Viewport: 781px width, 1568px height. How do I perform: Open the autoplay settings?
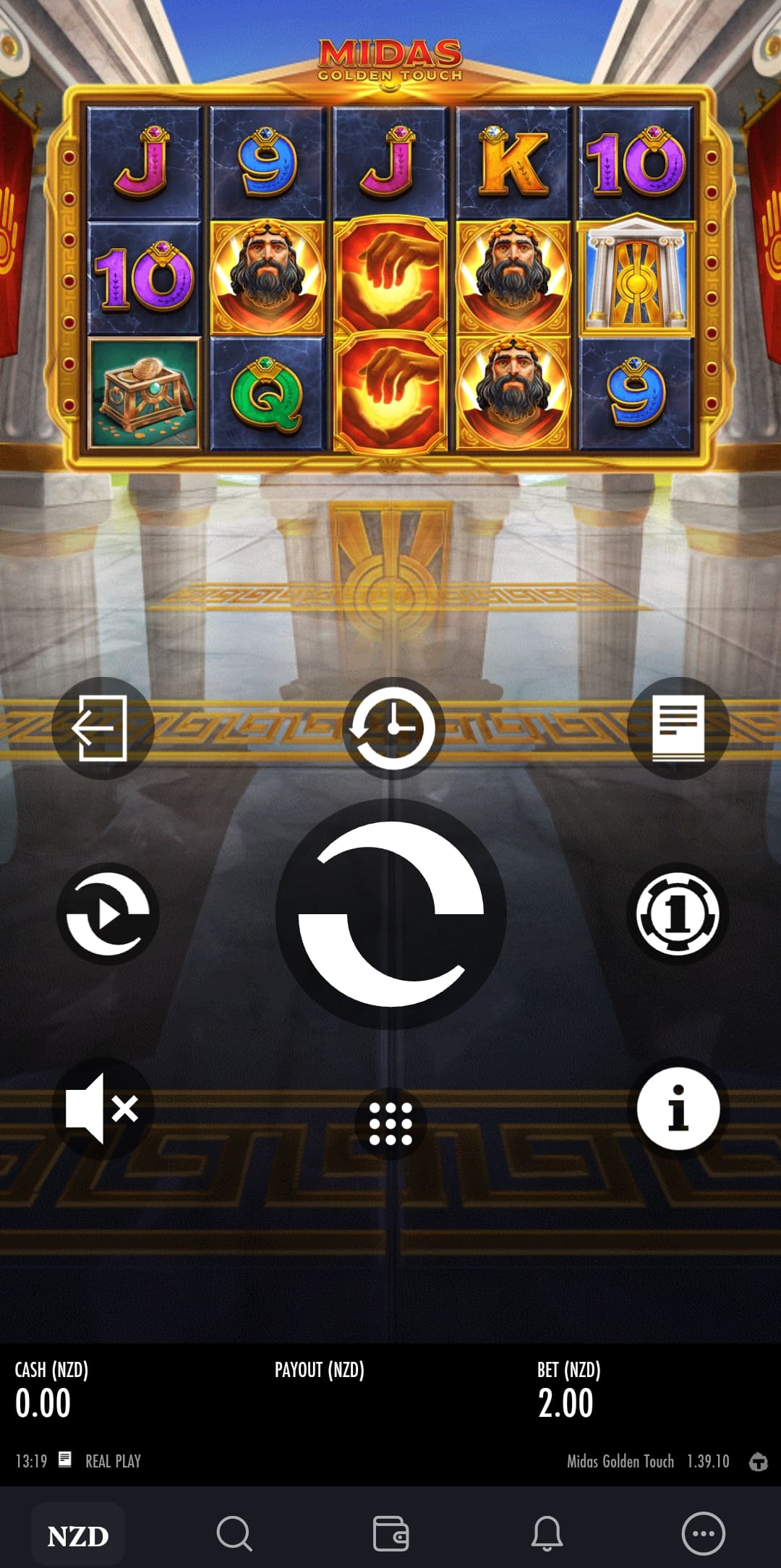tap(108, 914)
